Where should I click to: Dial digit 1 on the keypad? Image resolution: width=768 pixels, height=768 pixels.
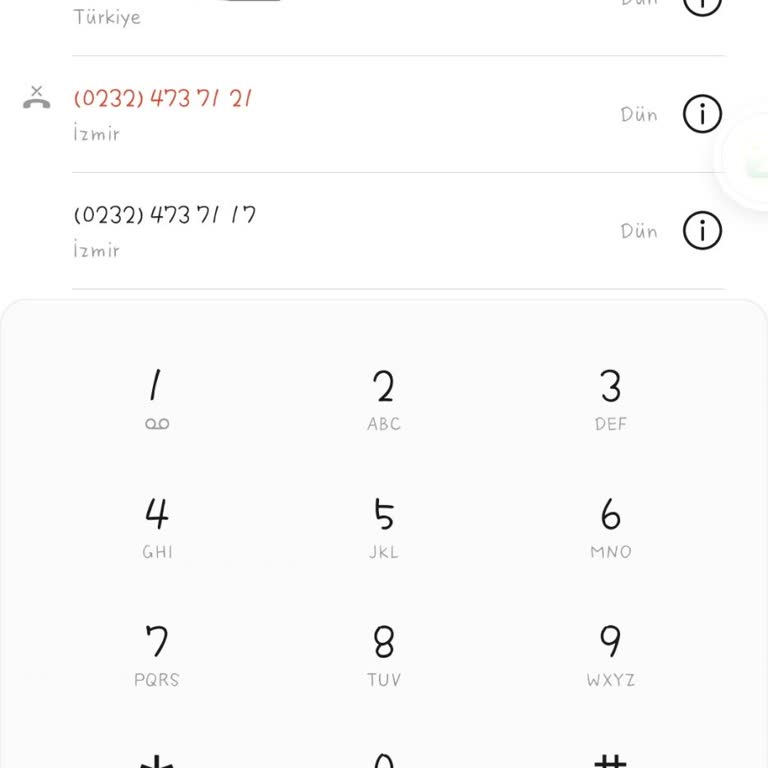click(x=157, y=400)
